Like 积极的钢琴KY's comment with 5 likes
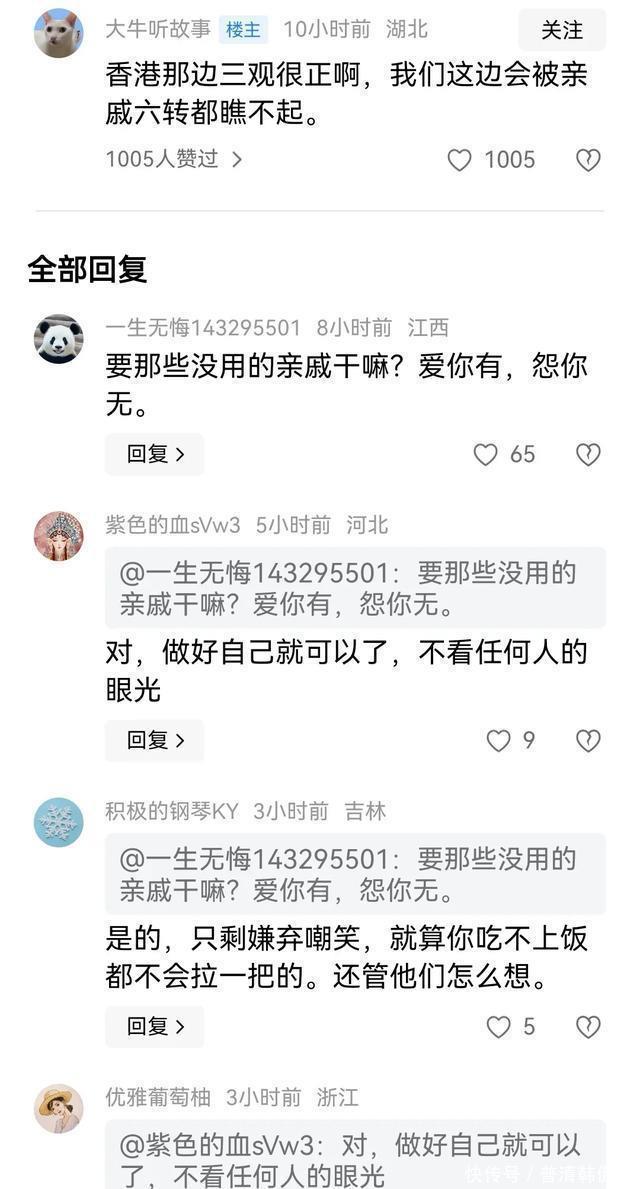 [498, 1027]
